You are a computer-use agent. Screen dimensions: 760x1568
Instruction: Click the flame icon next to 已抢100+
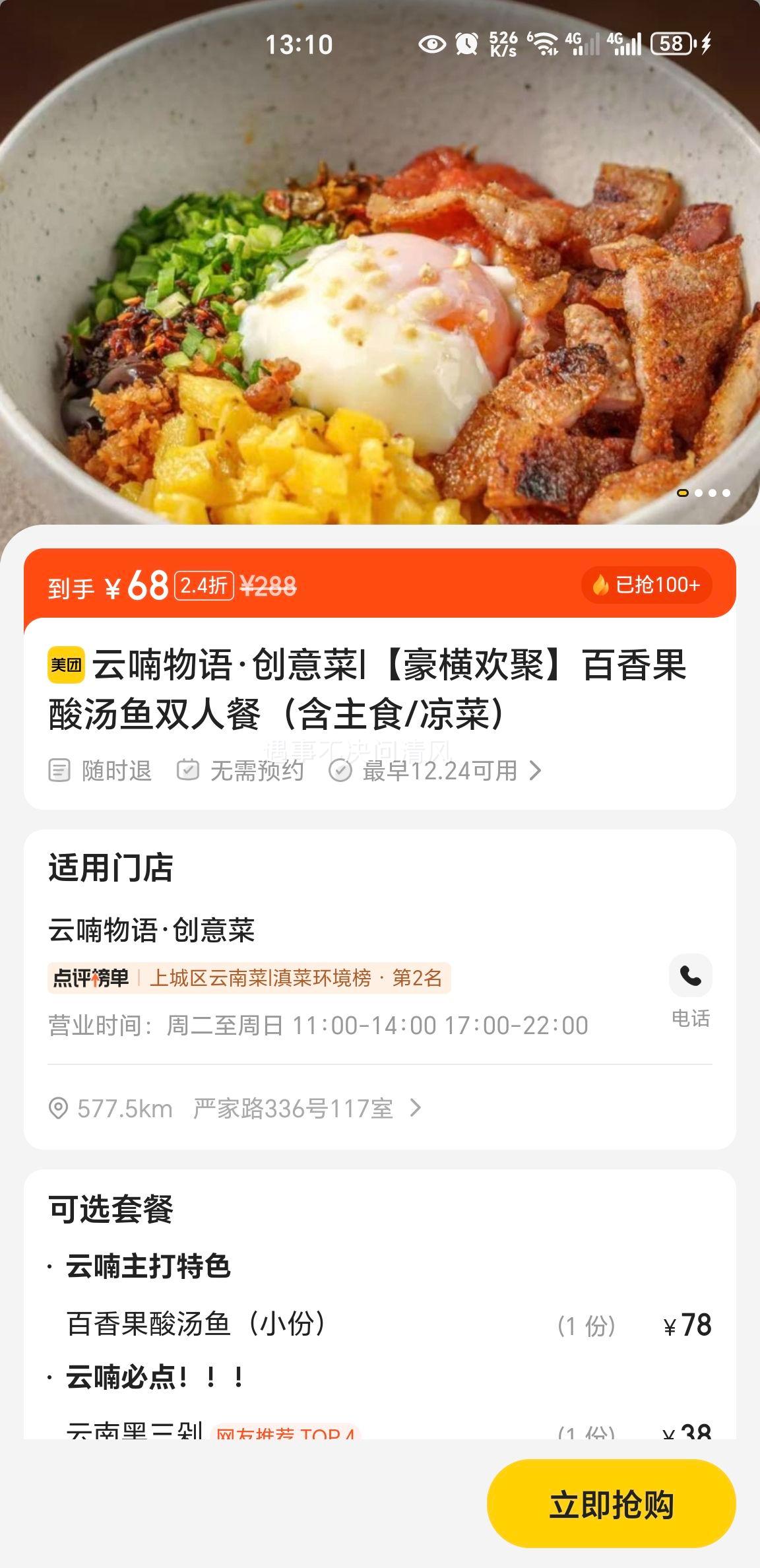pos(602,585)
